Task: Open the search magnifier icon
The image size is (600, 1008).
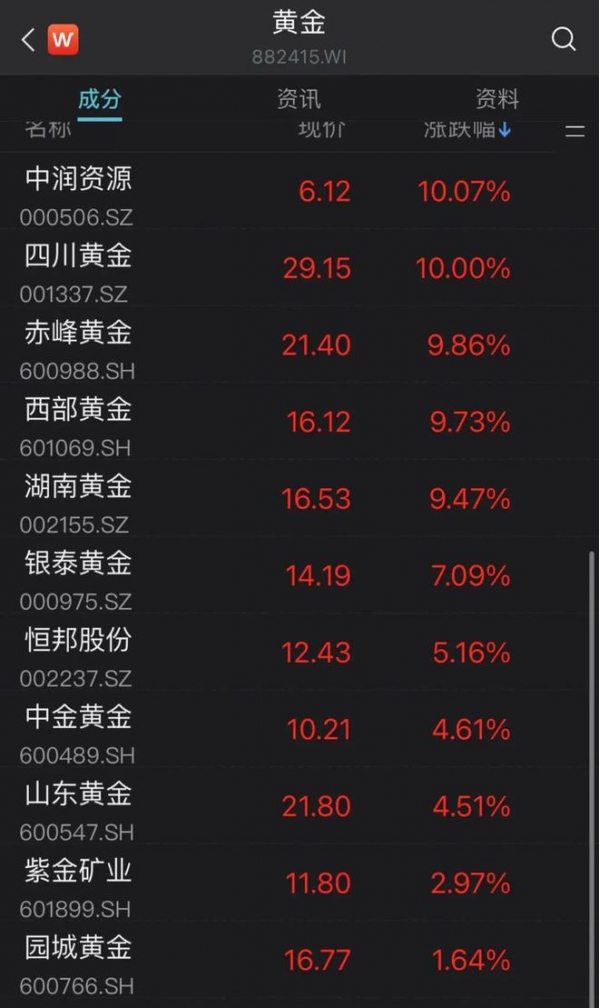Action: [563, 39]
